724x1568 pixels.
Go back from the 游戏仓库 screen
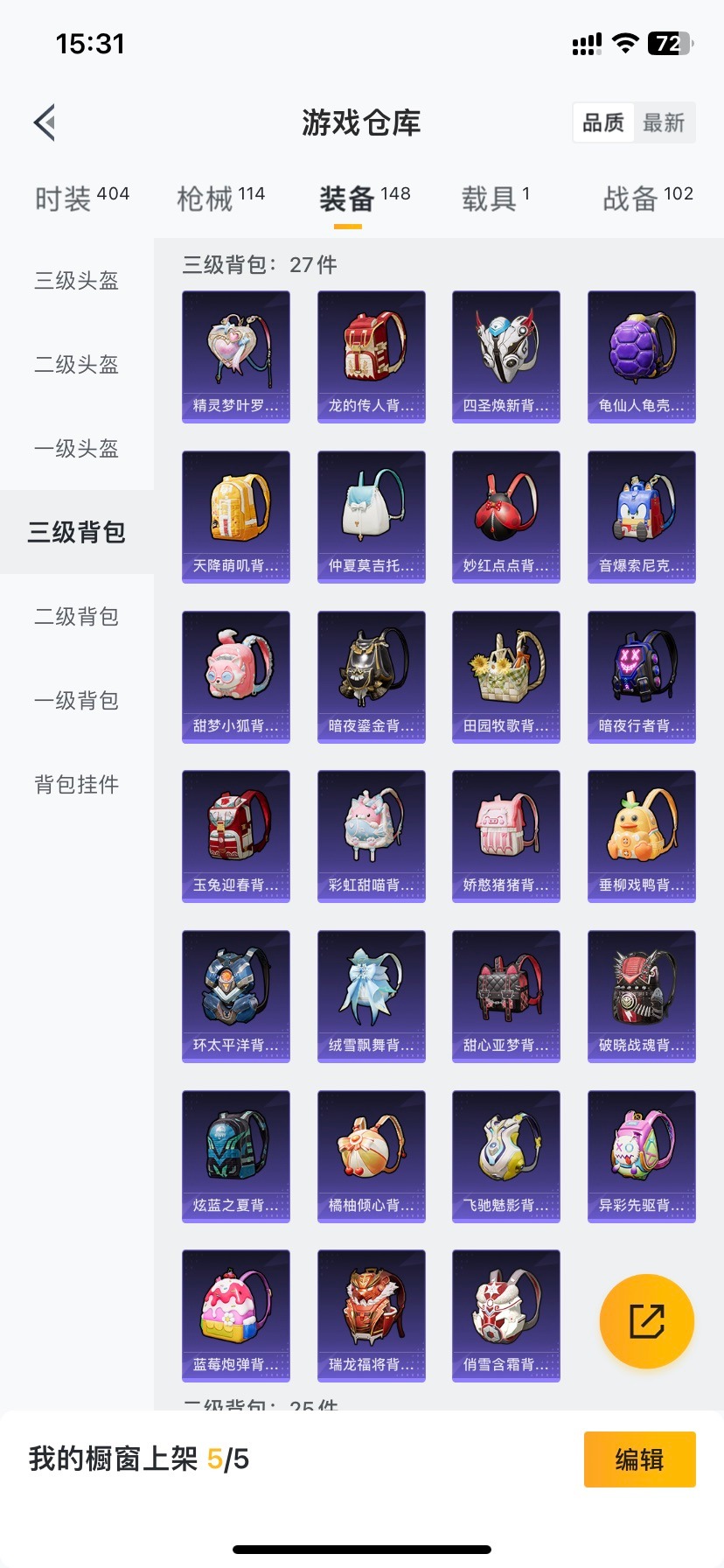tap(45, 122)
